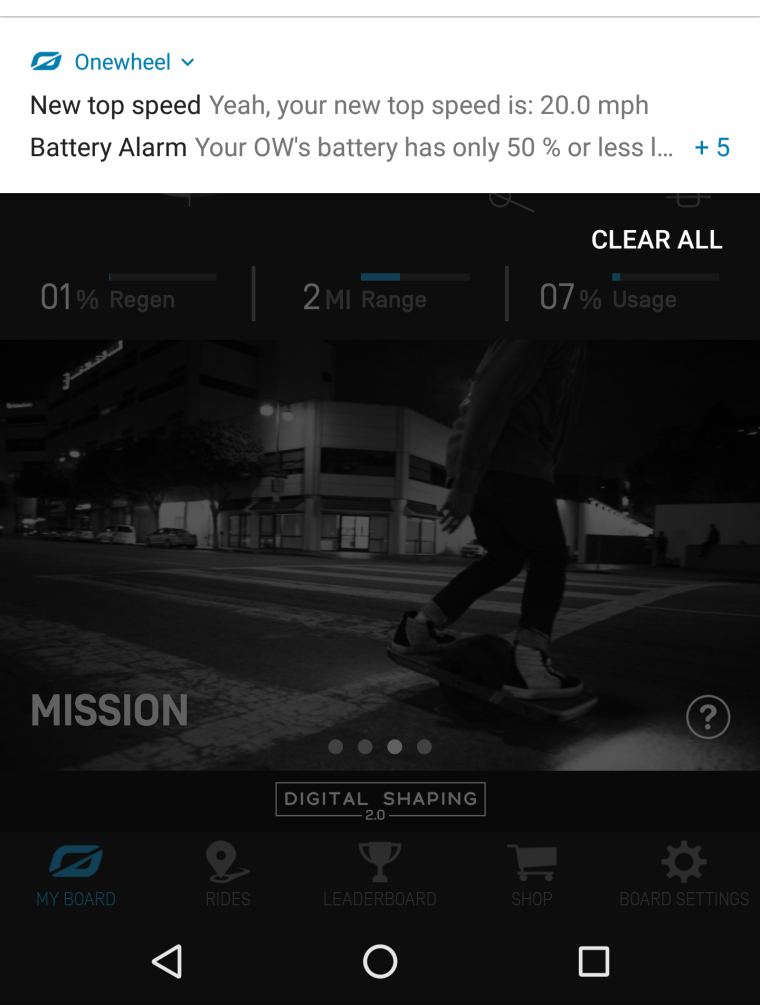Expand the Onewheel notification group

(187, 62)
